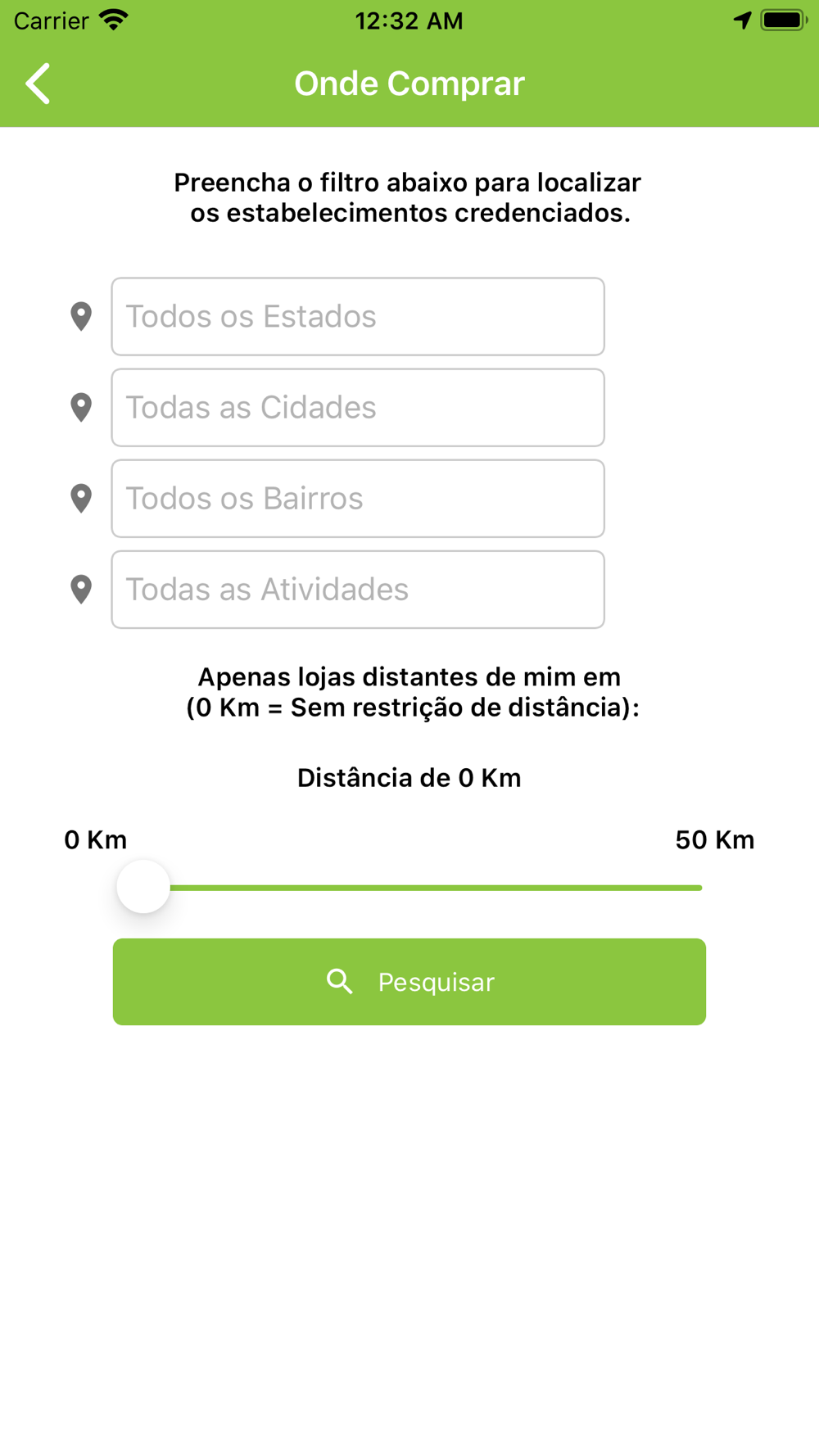Image resolution: width=819 pixels, height=1456 pixels.
Task: Tap the distance slider handle
Action: pyautogui.click(x=143, y=887)
